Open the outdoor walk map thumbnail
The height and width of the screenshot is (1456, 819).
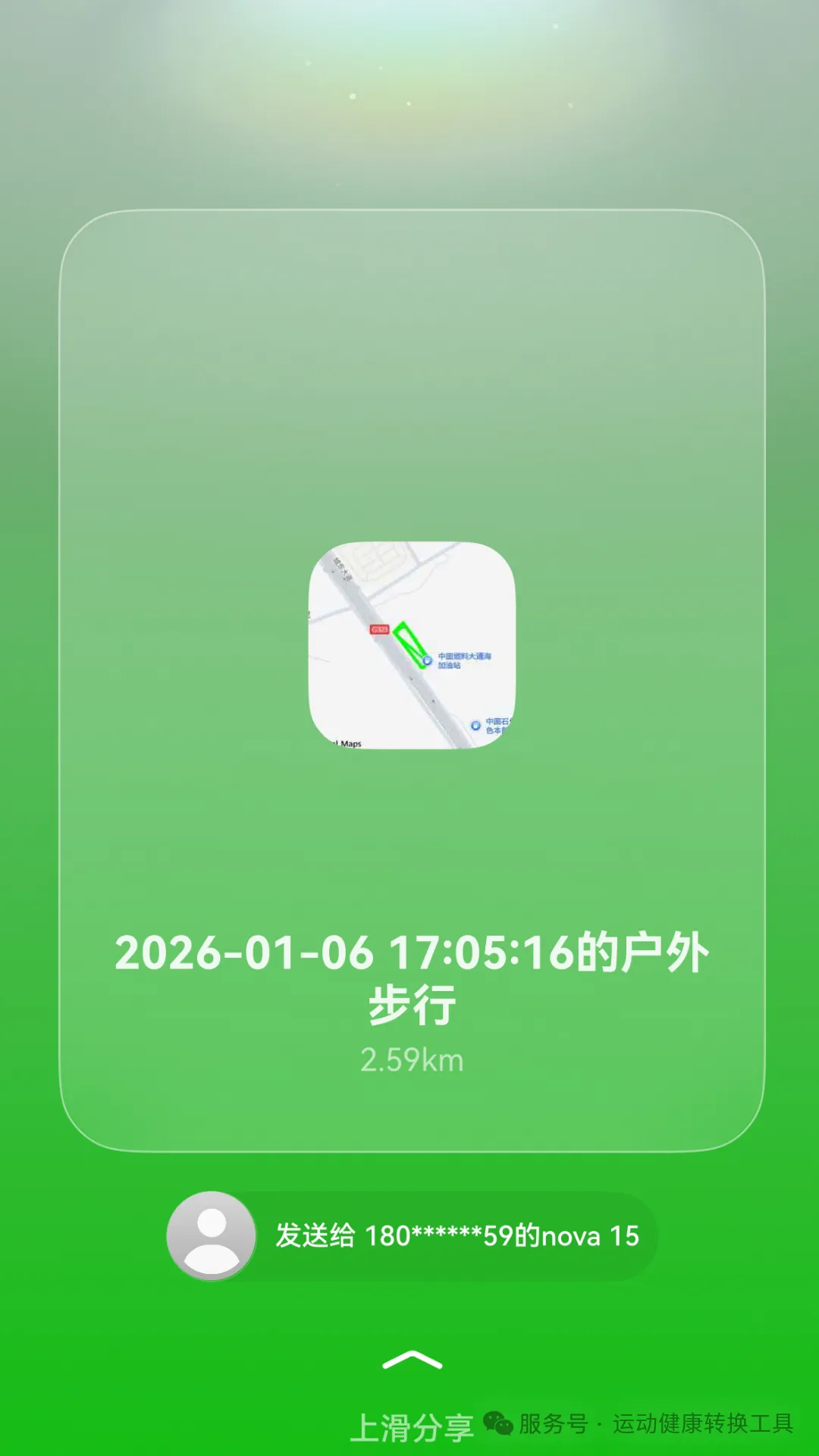click(x=412, y=645)
